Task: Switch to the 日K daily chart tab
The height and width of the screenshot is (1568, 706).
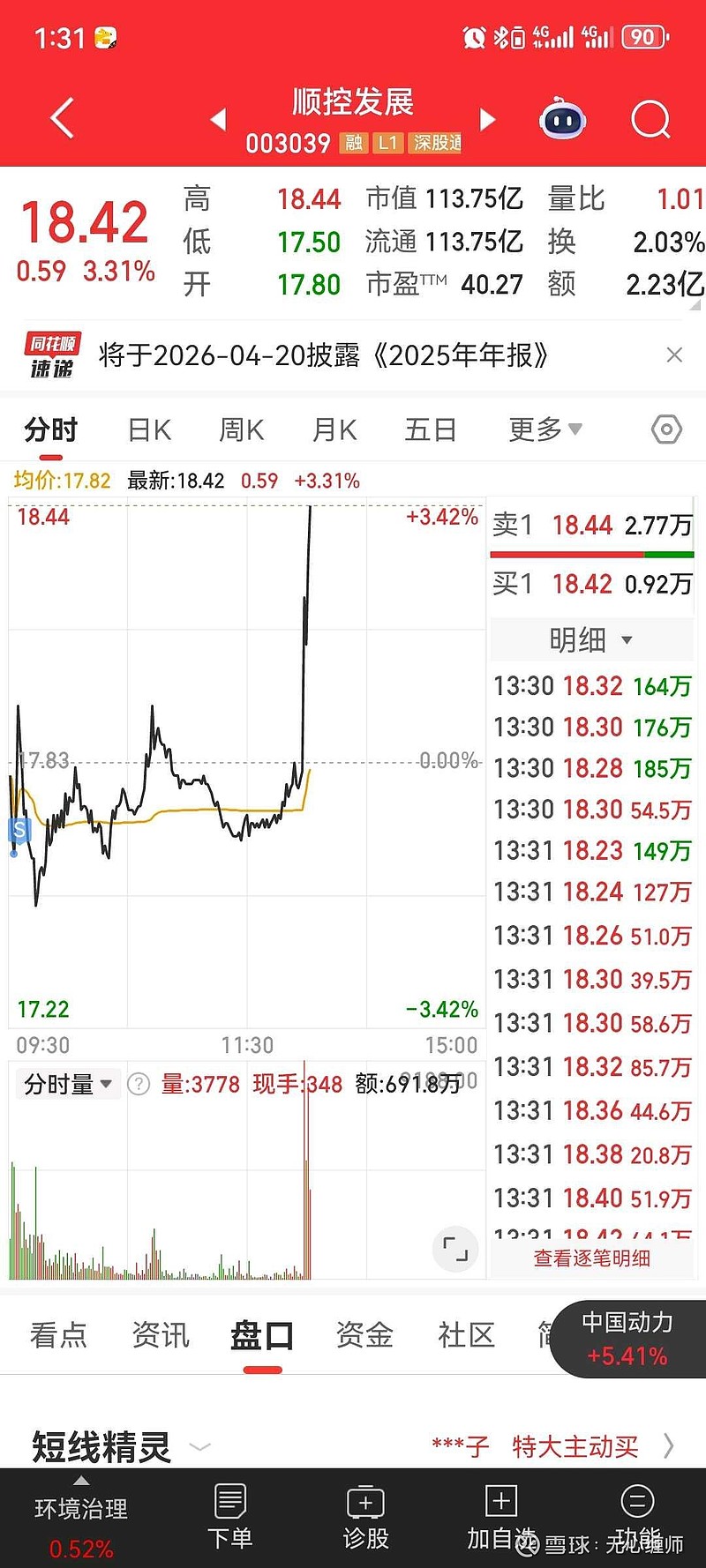Action: pos(148,429)
